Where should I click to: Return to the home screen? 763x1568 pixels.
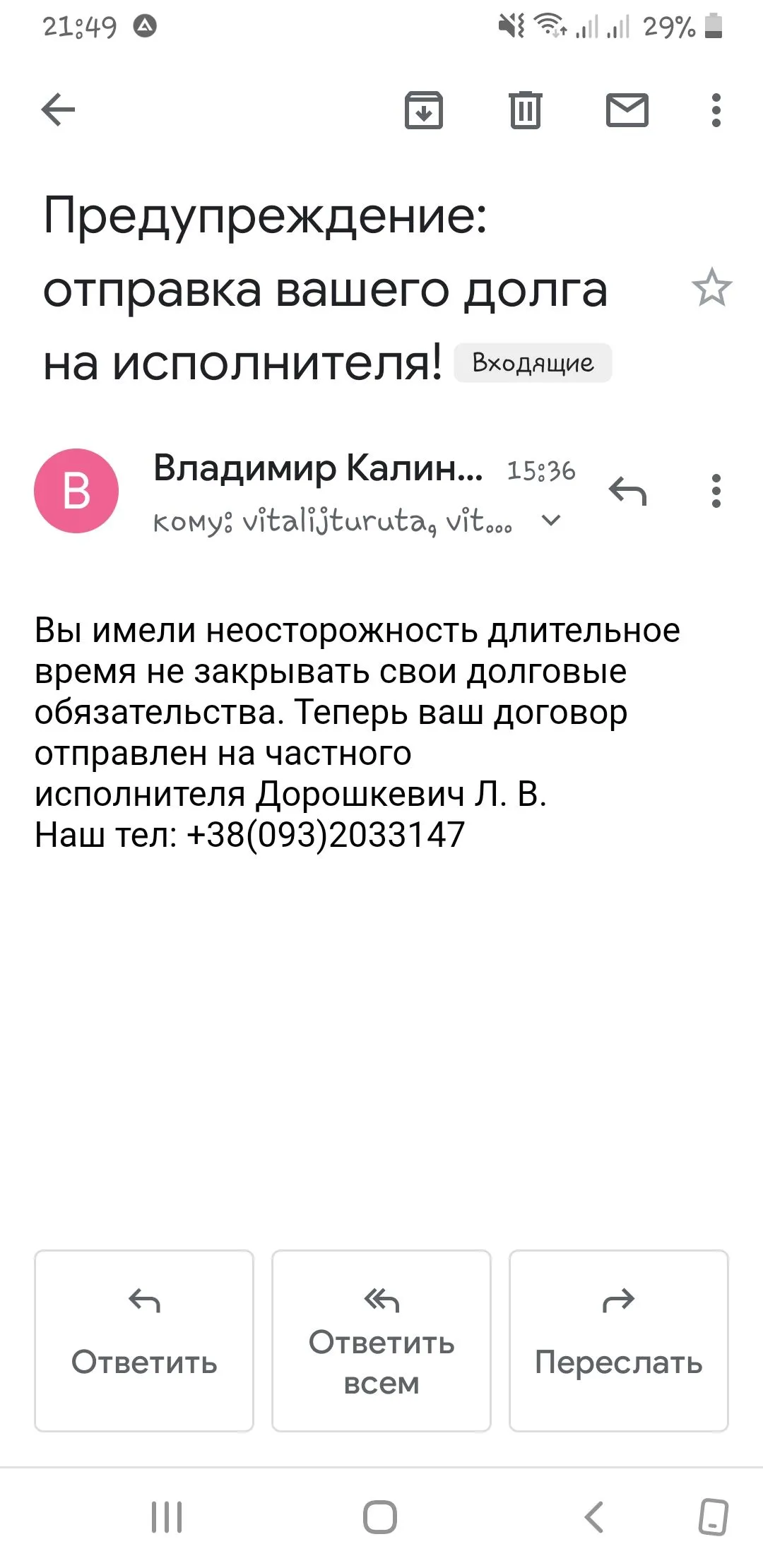(x=380, y=1516)
